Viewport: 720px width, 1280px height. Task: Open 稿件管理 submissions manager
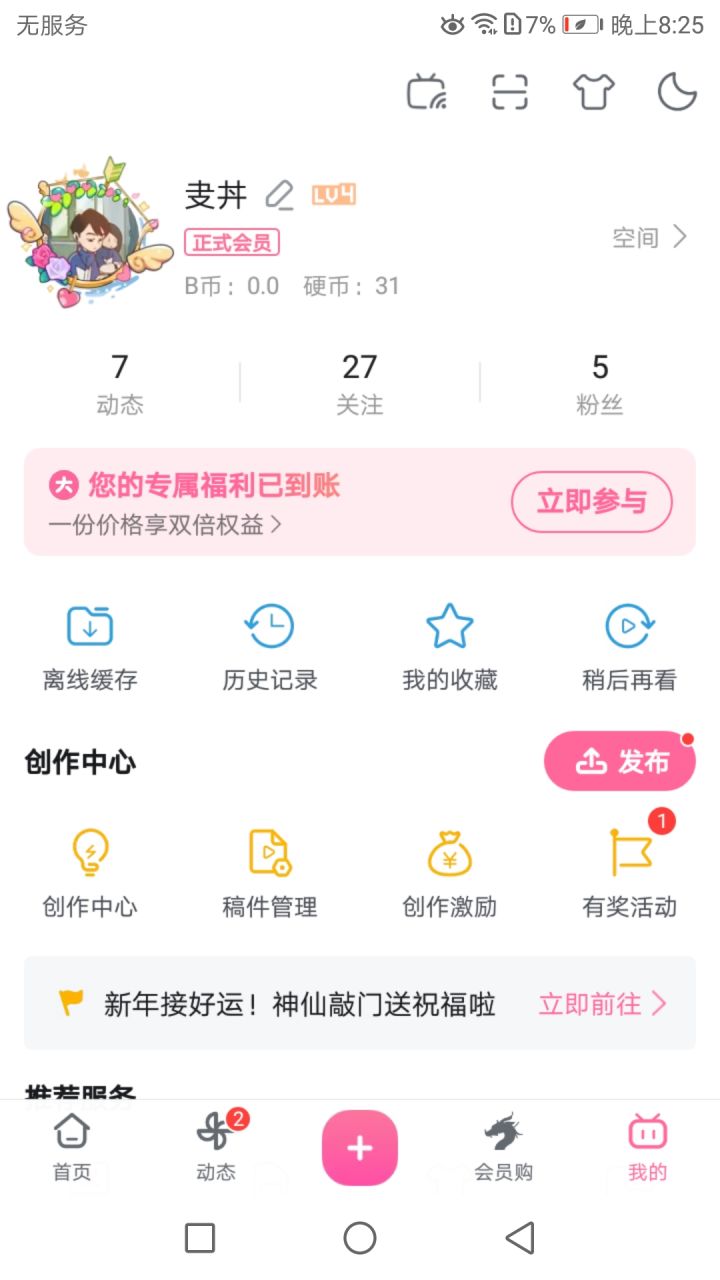[270, 873]
